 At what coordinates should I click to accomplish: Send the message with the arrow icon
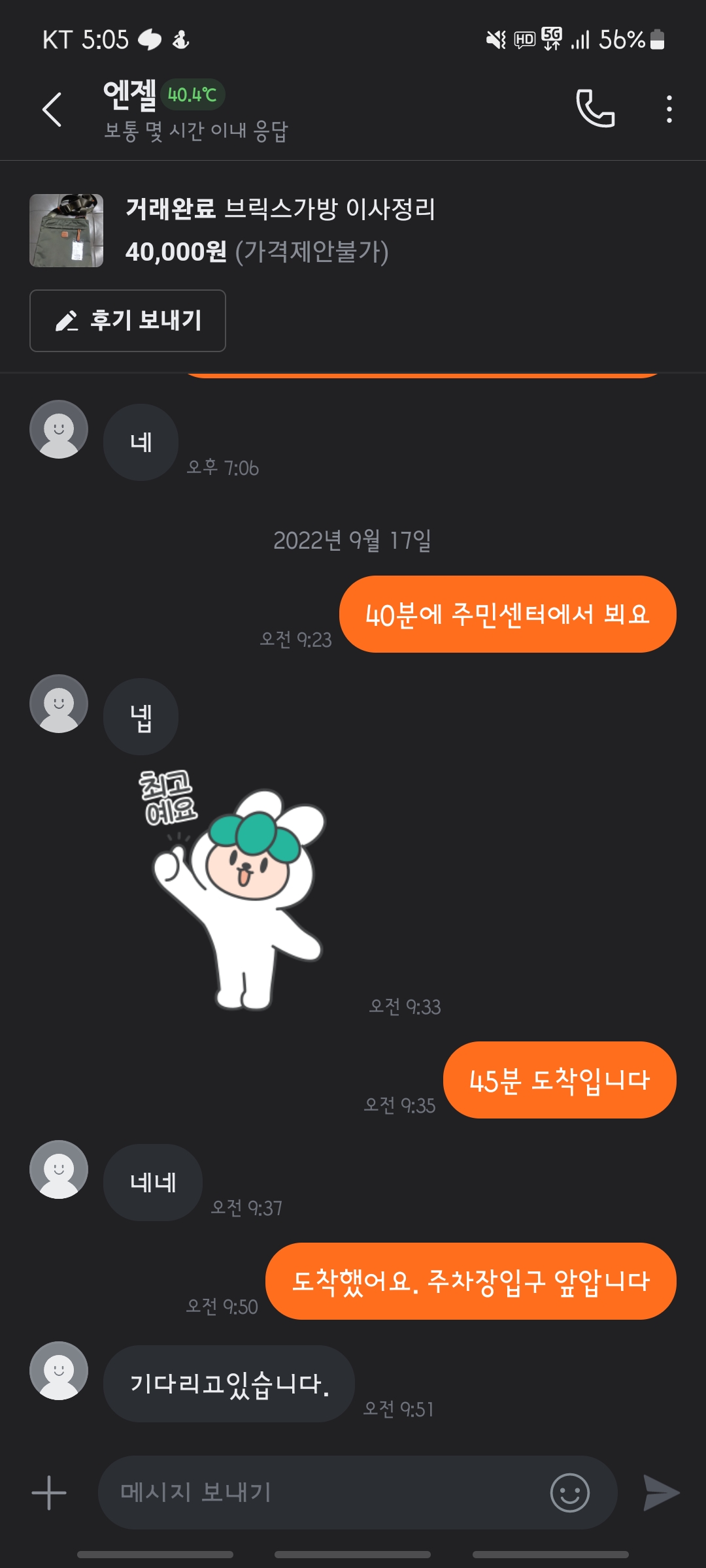coord(661,1493)
